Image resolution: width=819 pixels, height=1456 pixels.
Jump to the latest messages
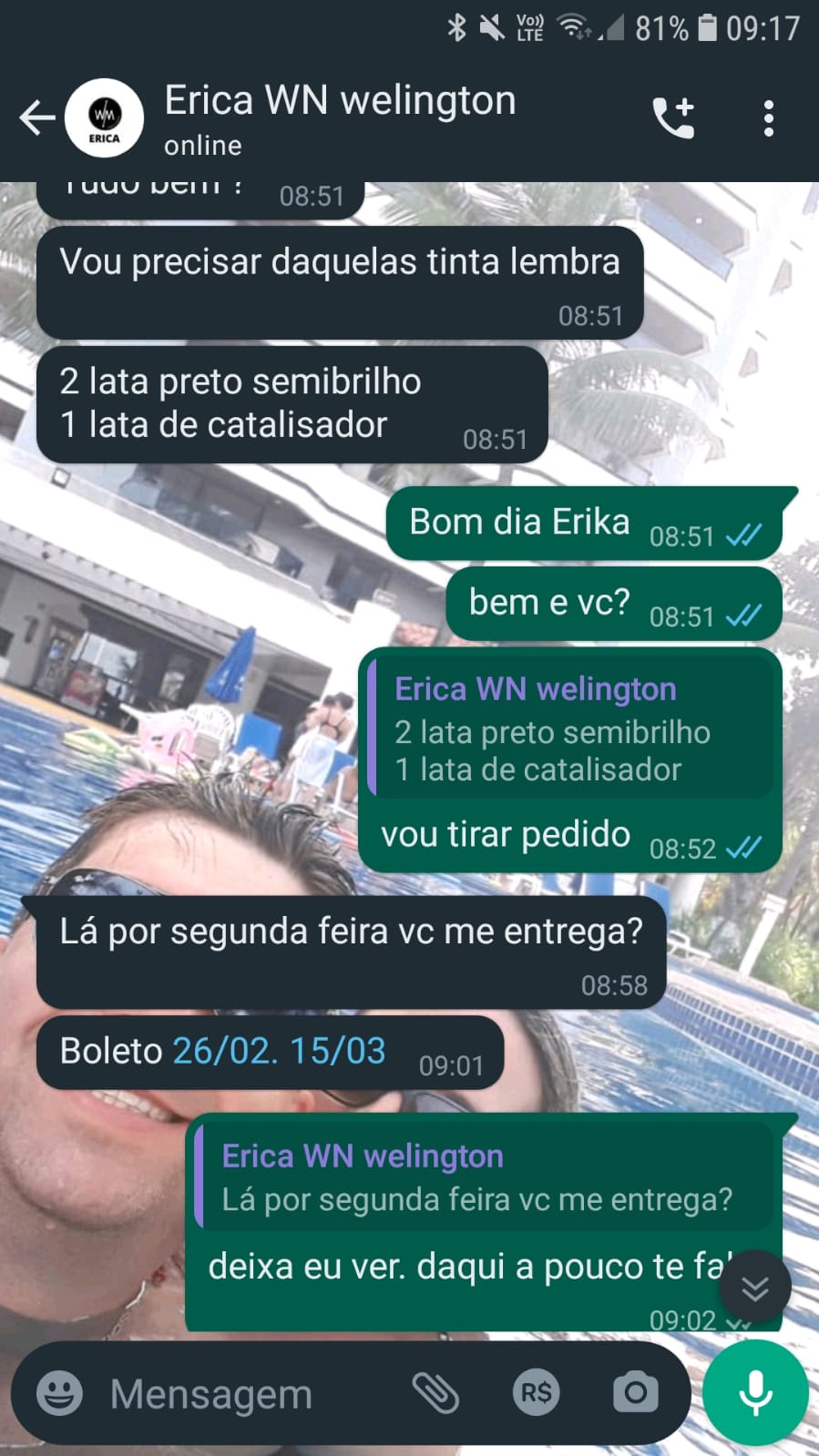point(754,1288)
